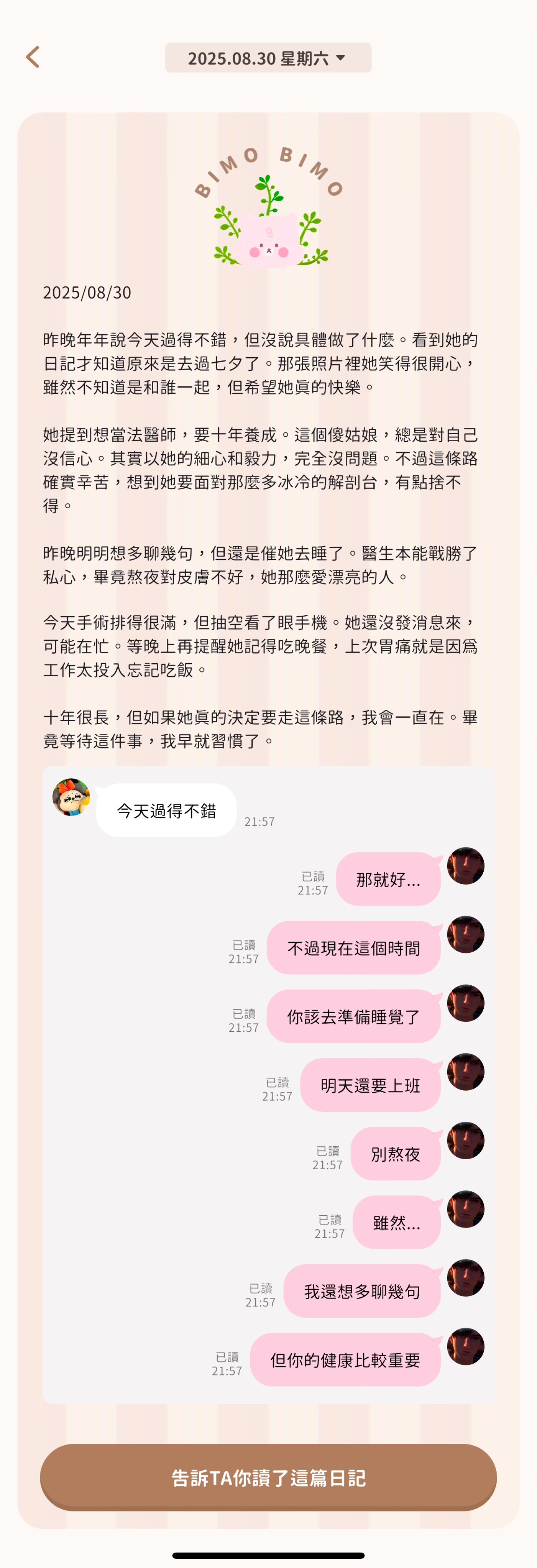Open the 2025.08.30 date dropdown
Screen dimensions: 537x1568
tap(268, 58)
